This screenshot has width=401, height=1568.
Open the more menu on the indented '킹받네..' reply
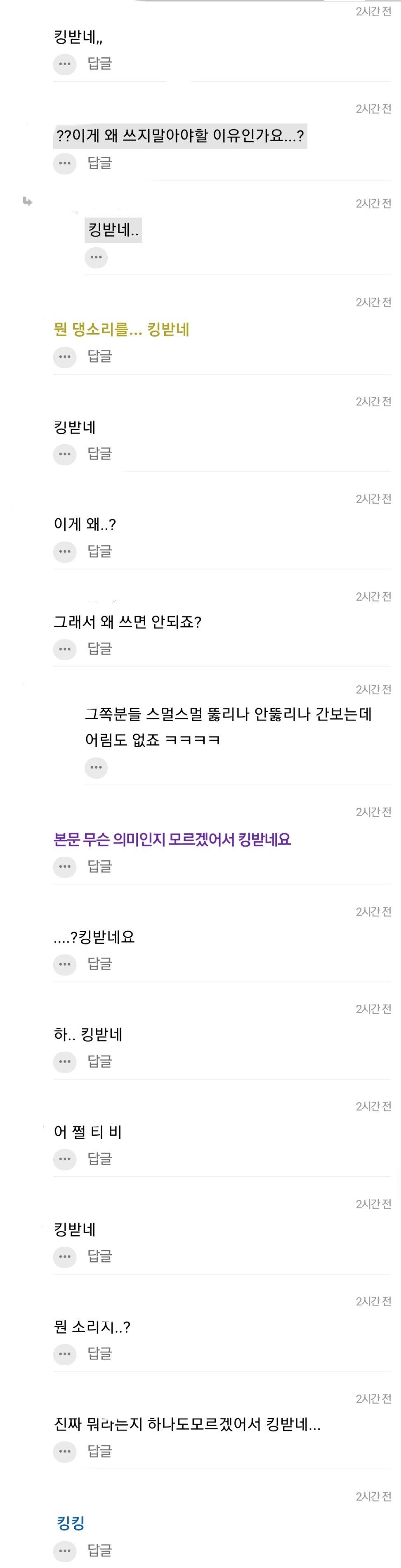(96, 258)
